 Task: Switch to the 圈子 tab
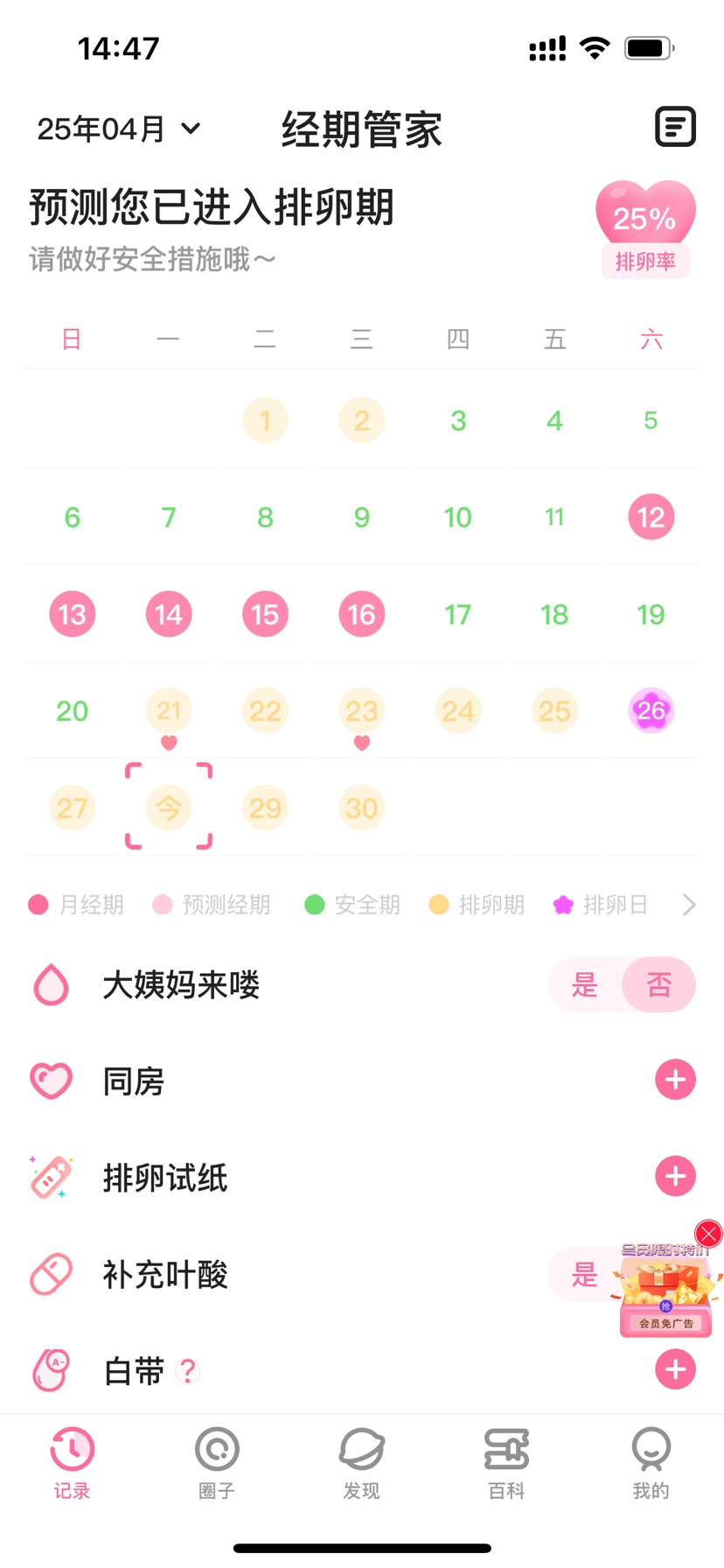(x=217, y=1463)
